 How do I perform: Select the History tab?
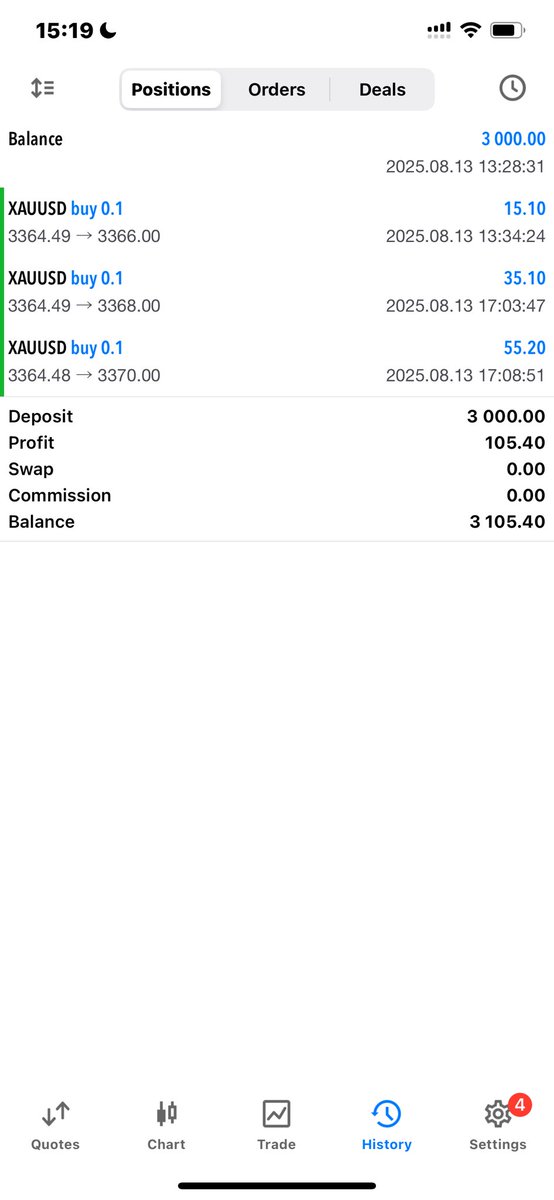click(386, 1126)
